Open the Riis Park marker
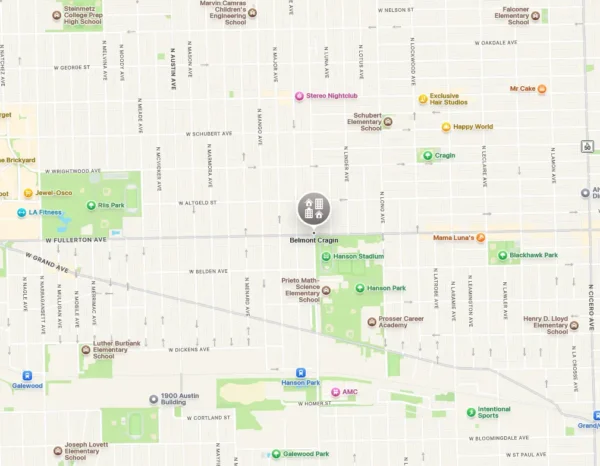Image resolution: width=600 pixels, height=466 pixels. (x=91, y=205)
